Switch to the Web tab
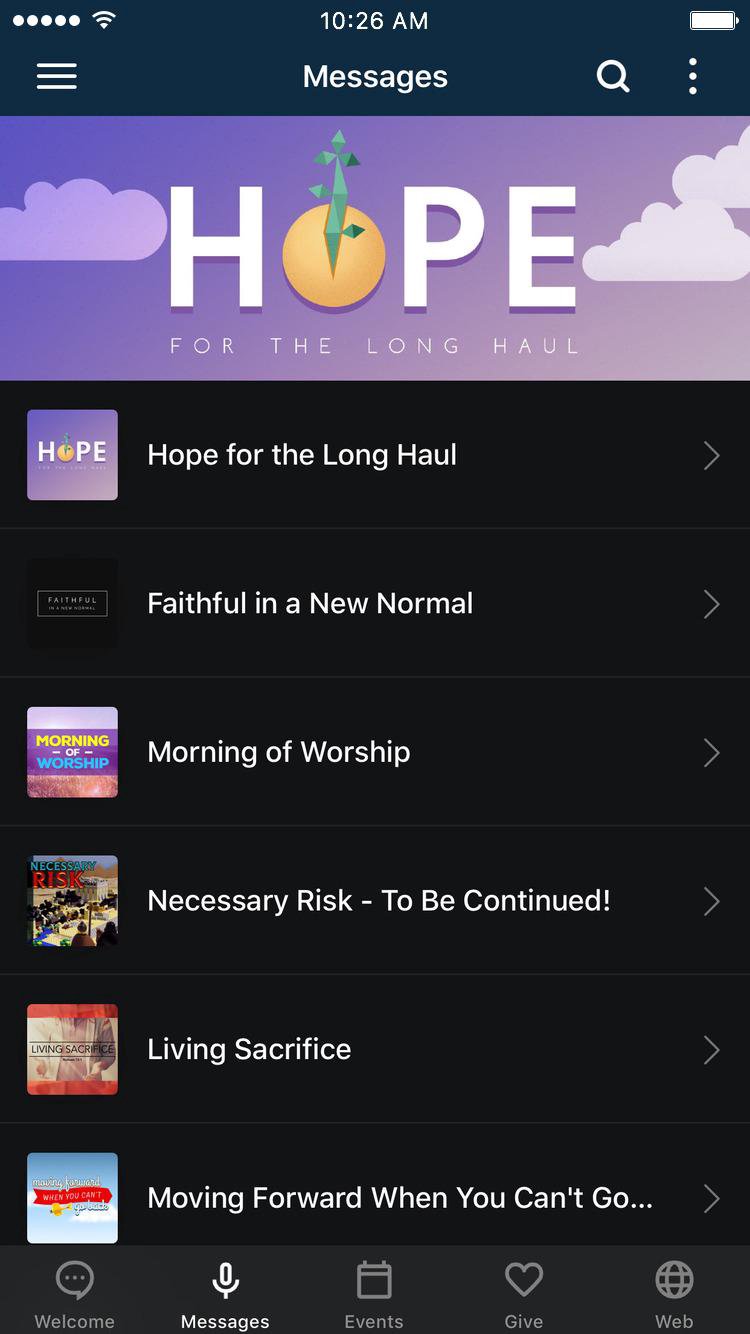This screenshot has width=750, height=1334. coord(674,1294)
